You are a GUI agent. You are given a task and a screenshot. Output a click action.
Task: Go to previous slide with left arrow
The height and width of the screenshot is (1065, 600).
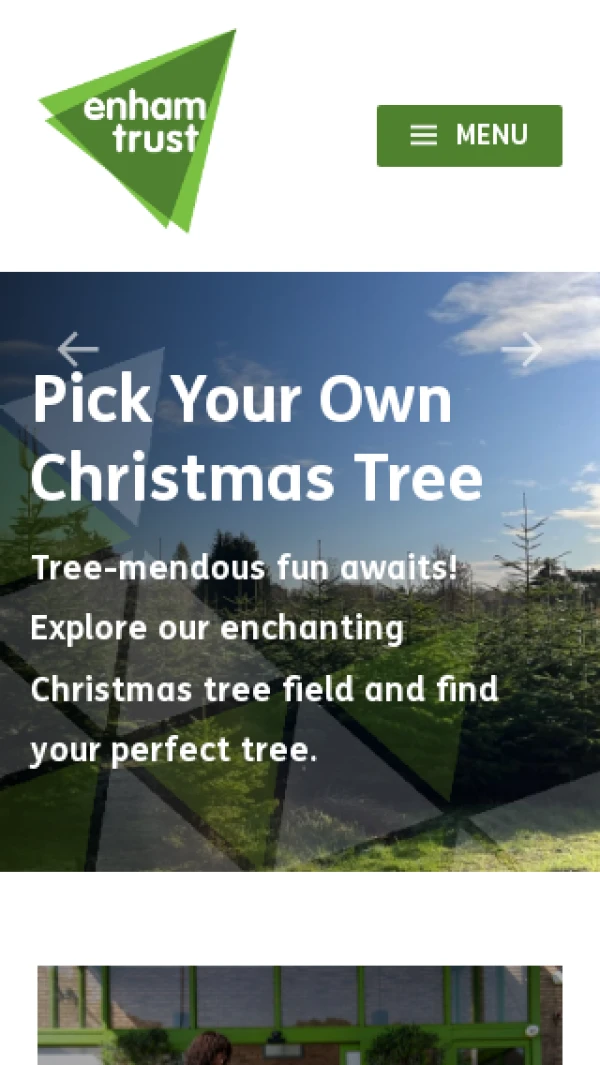point(78,349)
